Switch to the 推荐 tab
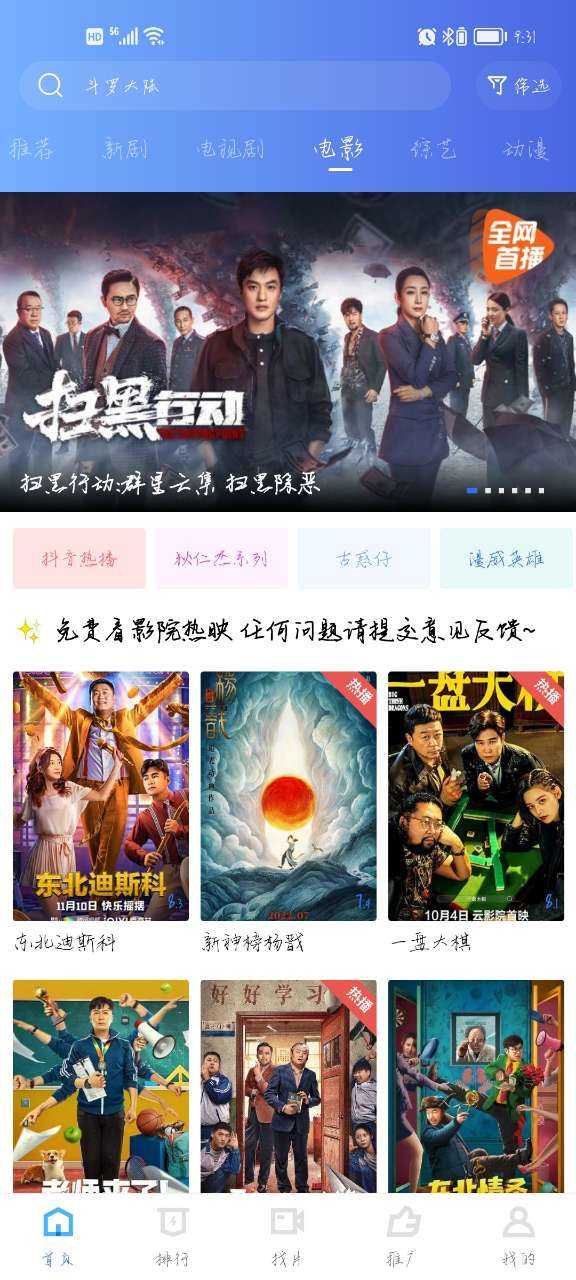This screenshot has width=576, height=1280. [x=31, y=150]
